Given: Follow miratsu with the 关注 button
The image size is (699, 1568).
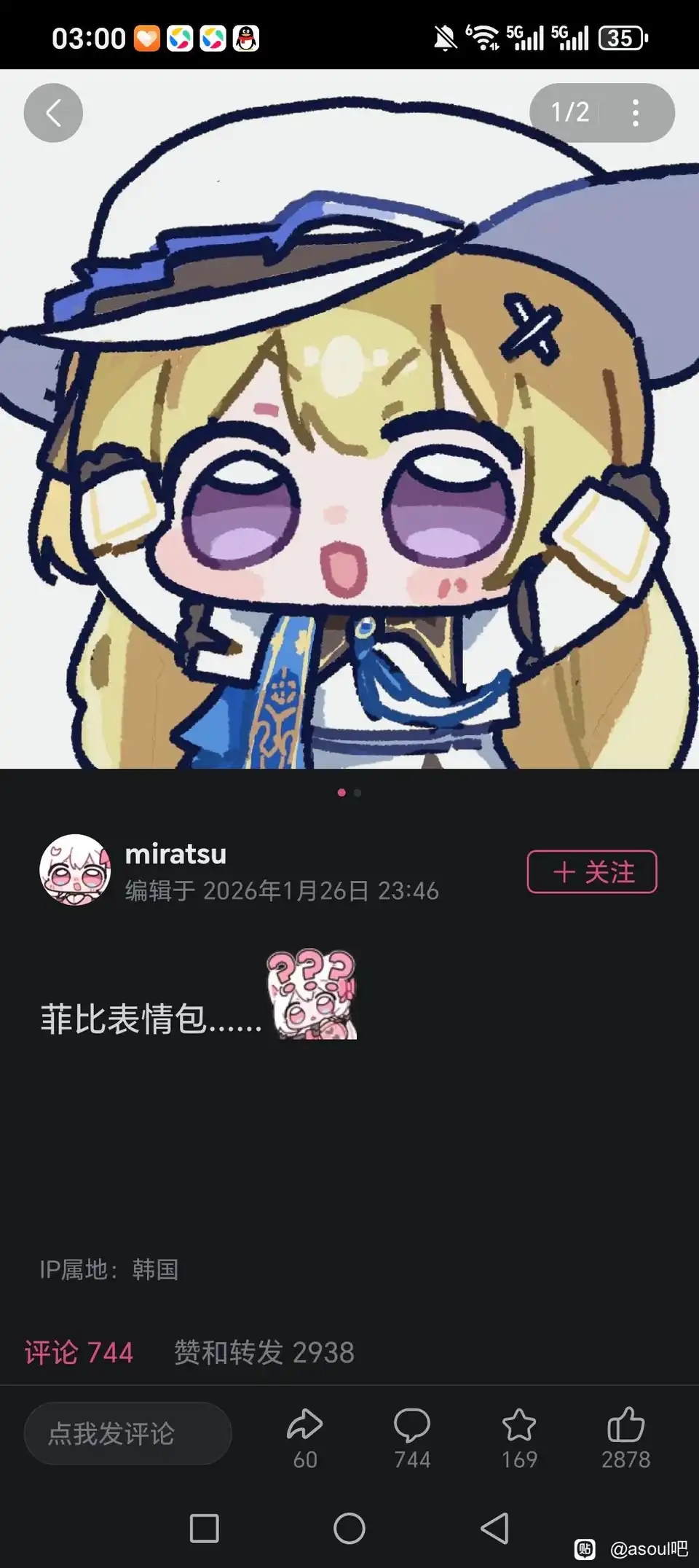Looking at the screenshot, I should coord(592,871).
